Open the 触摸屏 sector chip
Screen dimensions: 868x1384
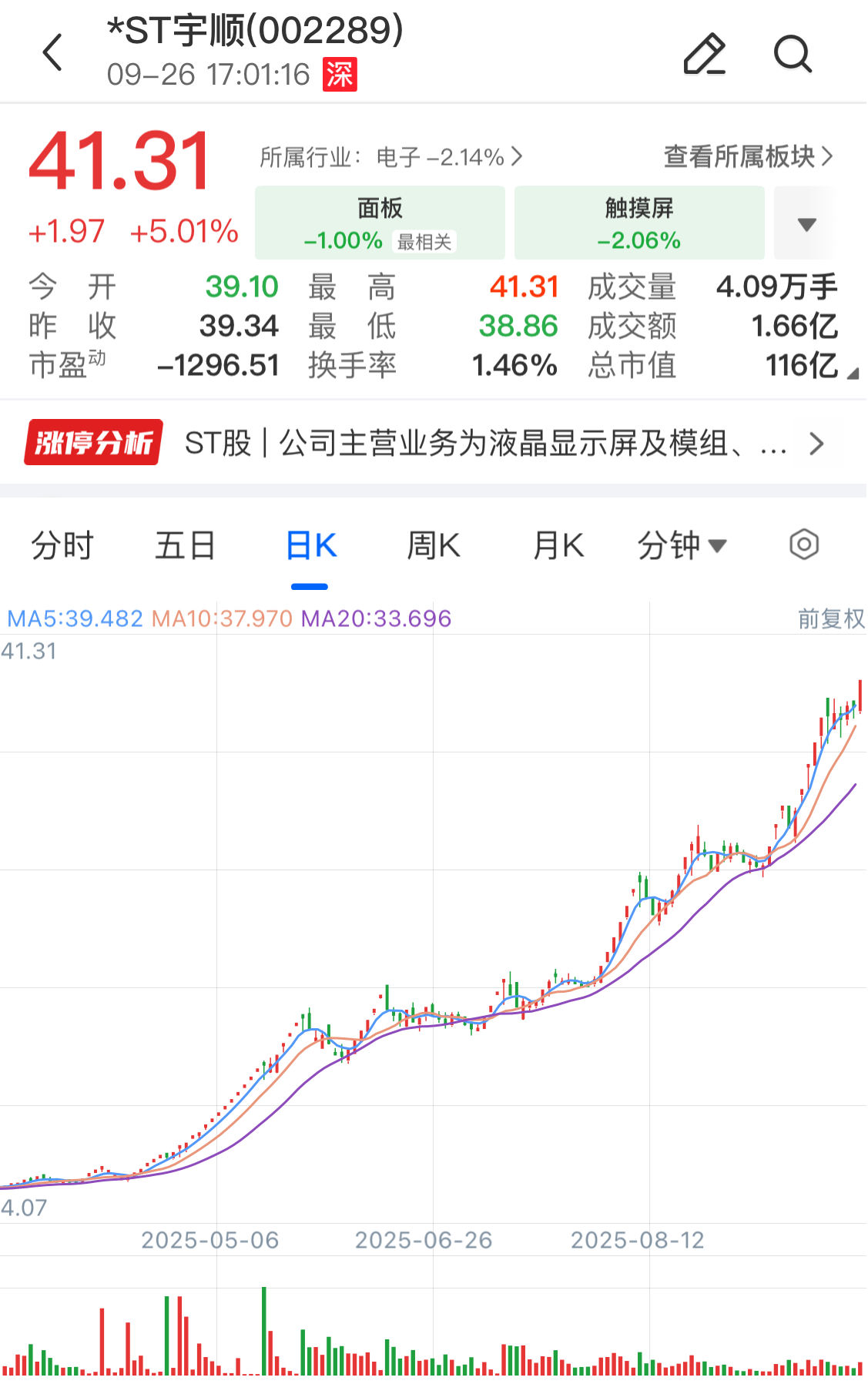pos(639,223)
